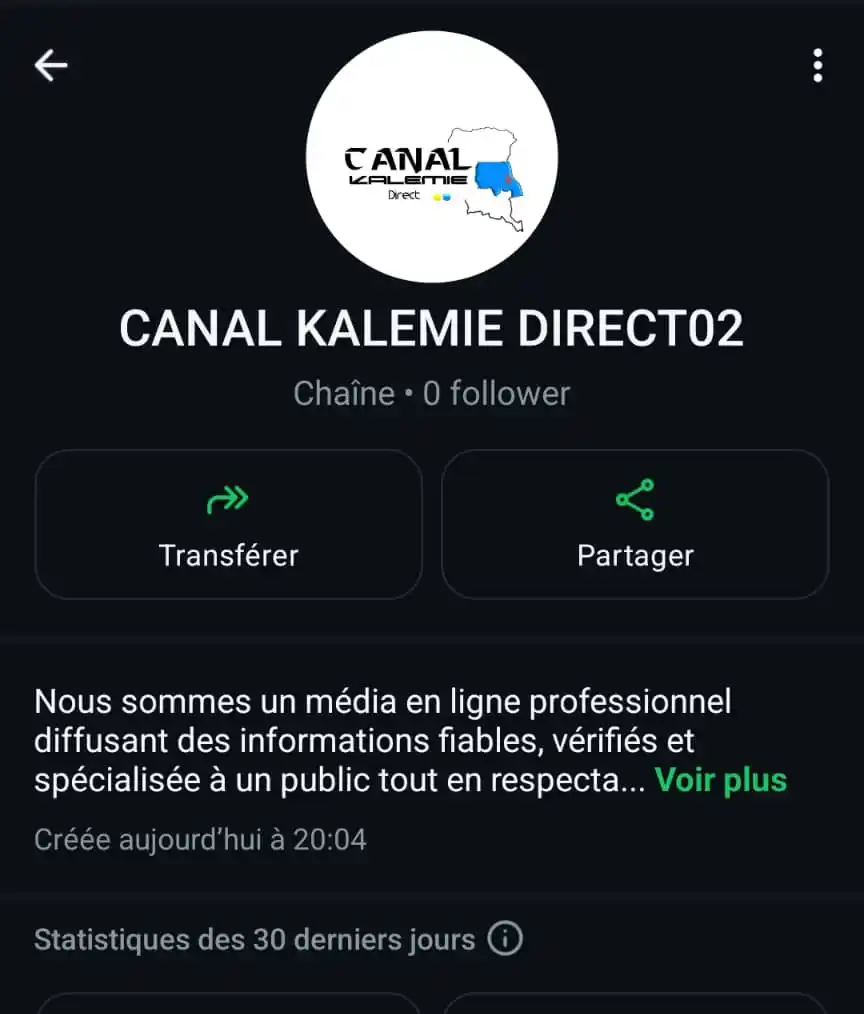Tap the Statistiques des 30 derniers jours heading

click(x=254, y=939)
